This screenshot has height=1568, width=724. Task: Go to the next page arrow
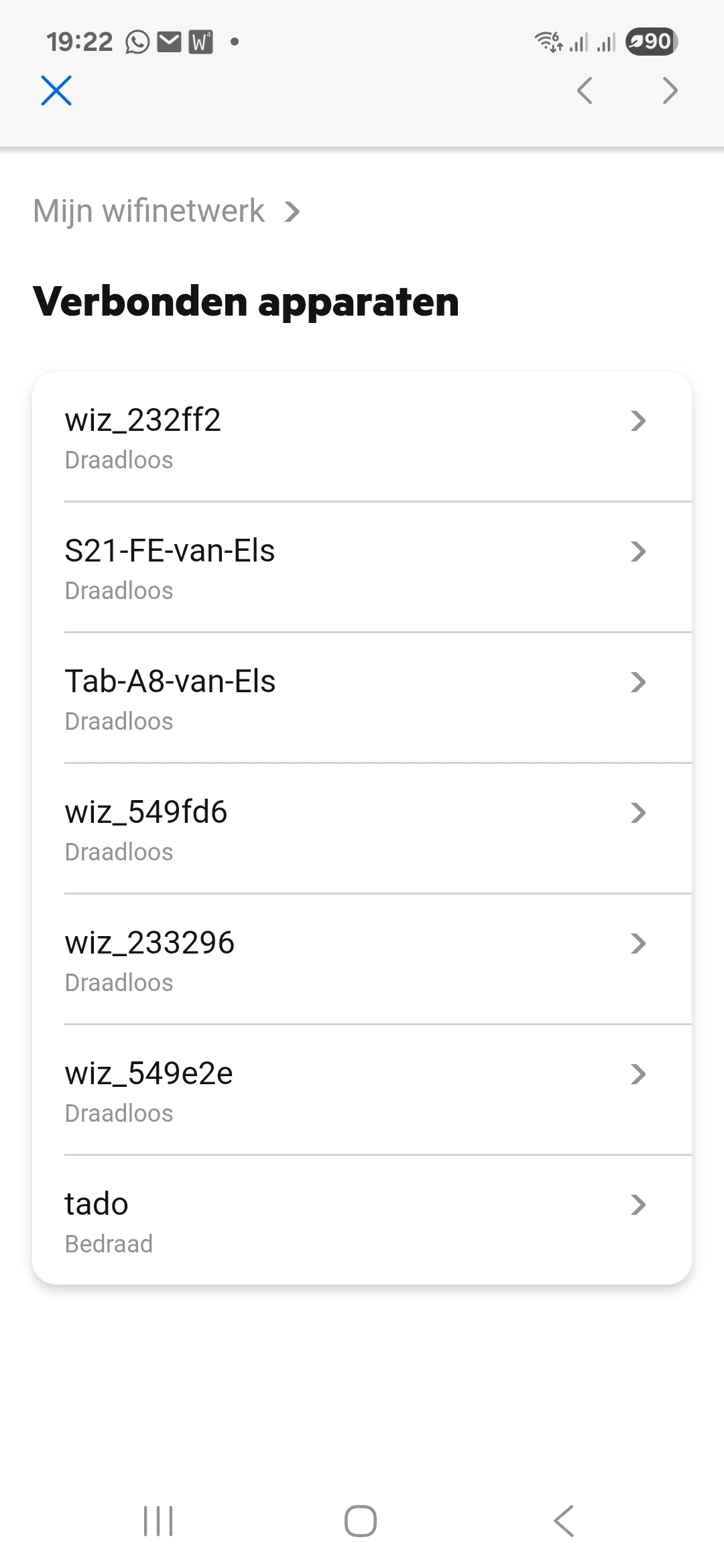(670, 90)
